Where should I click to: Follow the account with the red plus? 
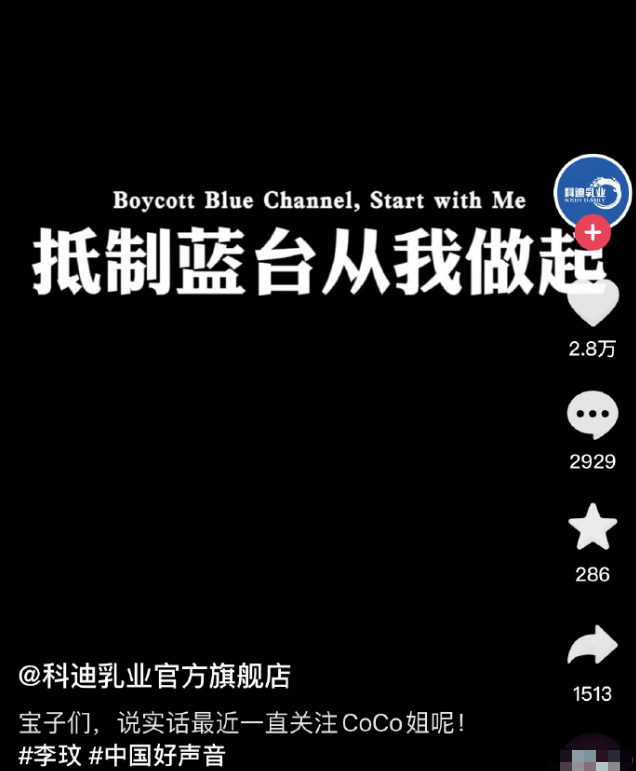click(593, 234)
